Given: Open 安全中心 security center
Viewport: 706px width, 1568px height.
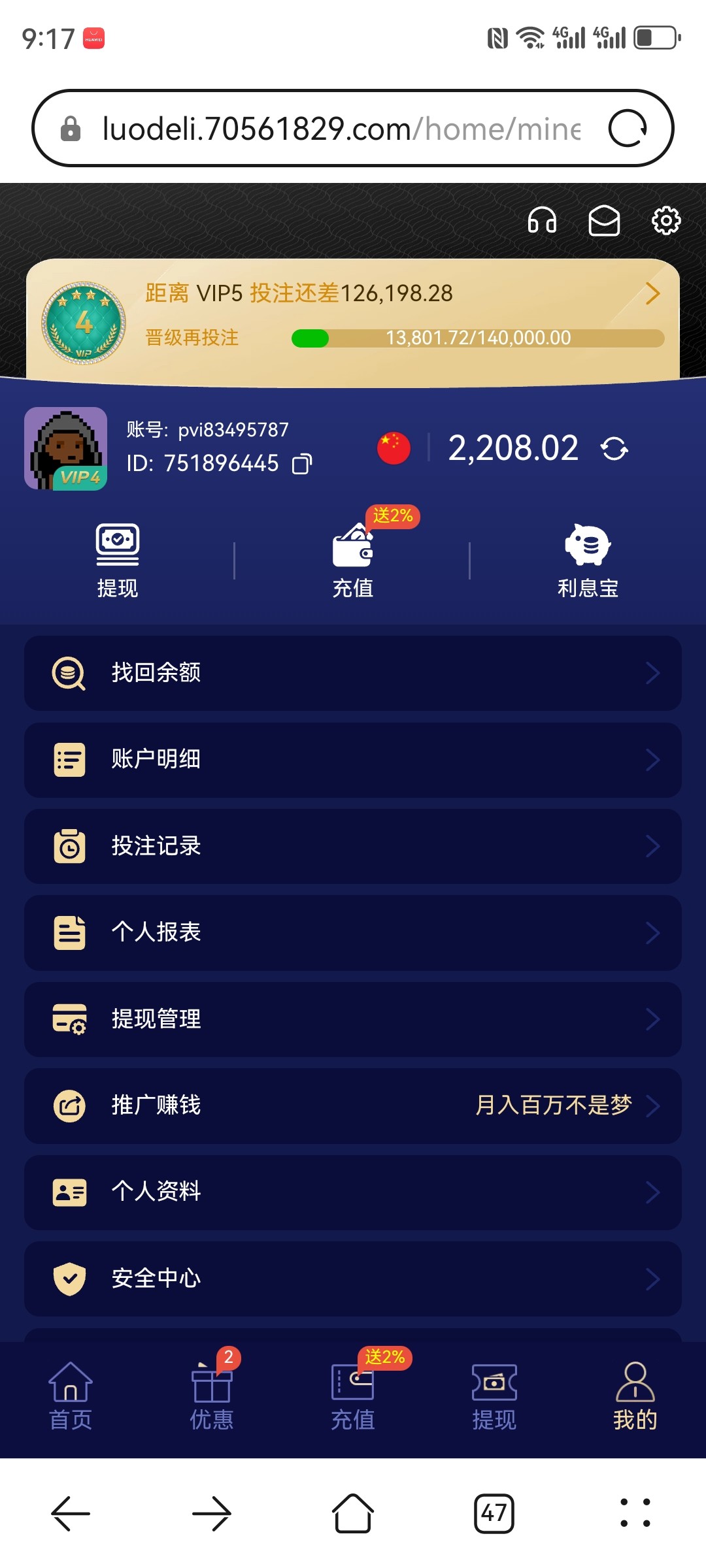Looking at the screenshot, I should point(353,1279).
